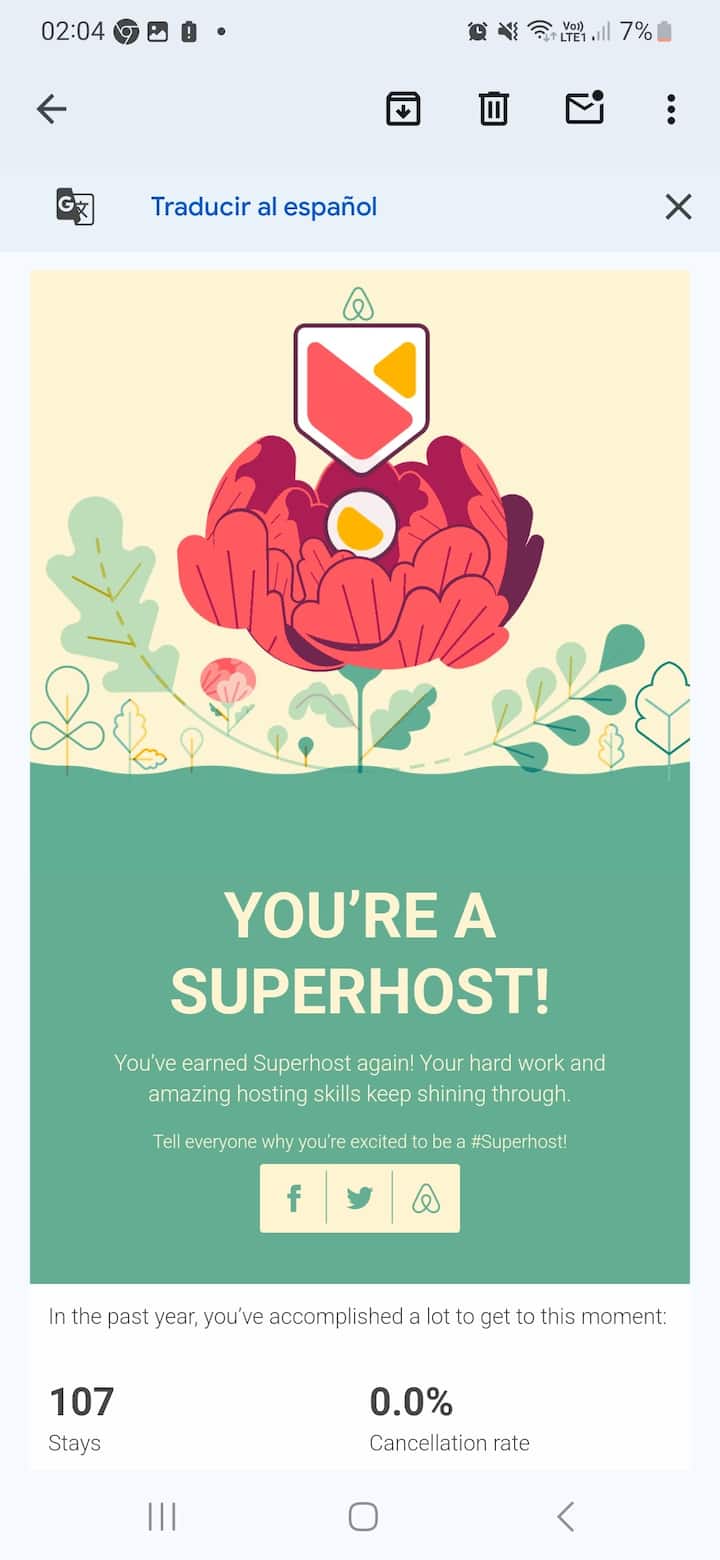Share Superhost status on Facebook
This screenshot has width=720, height=1560.
click(x=293, y=1198)
